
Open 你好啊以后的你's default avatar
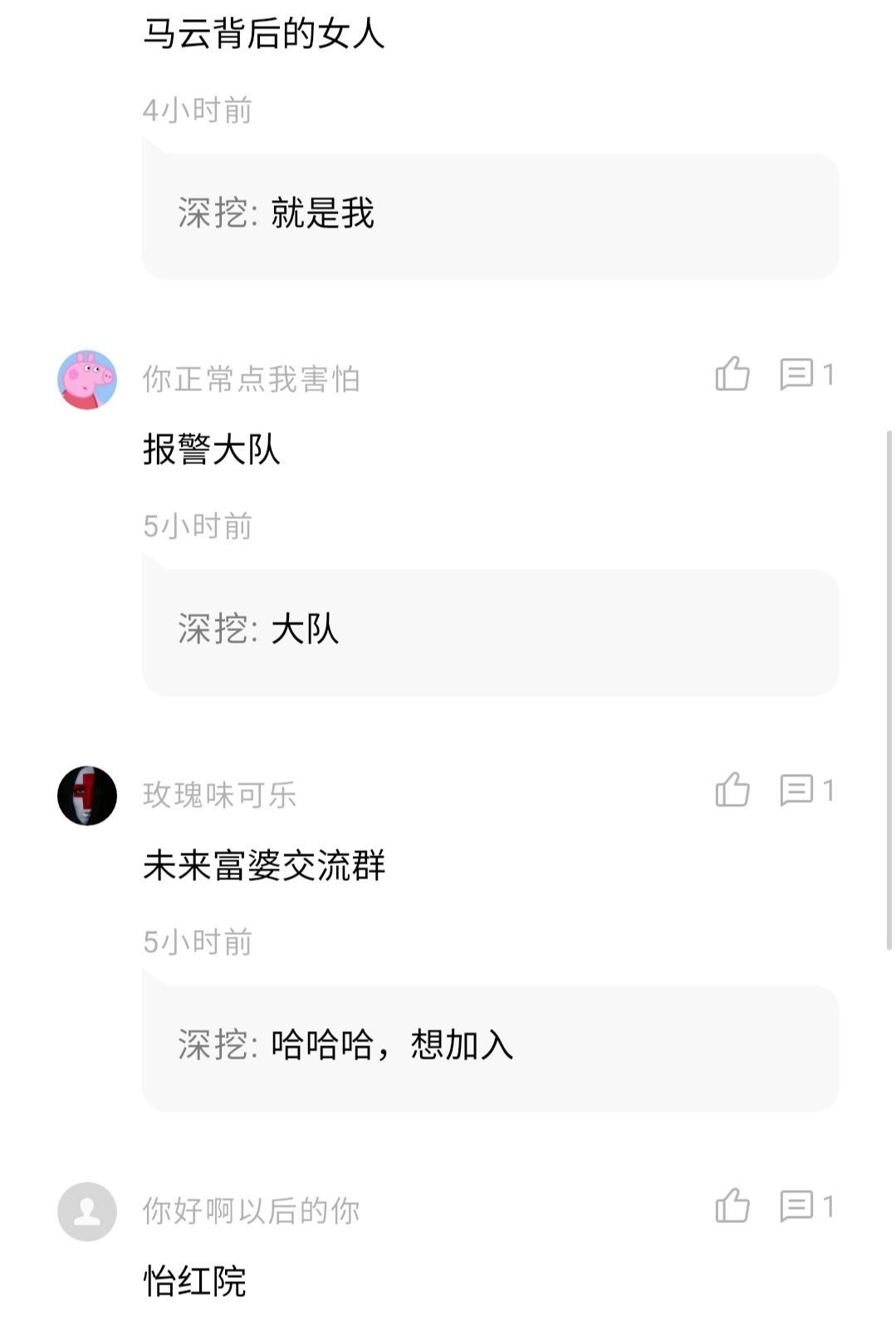coord(87,1211)
